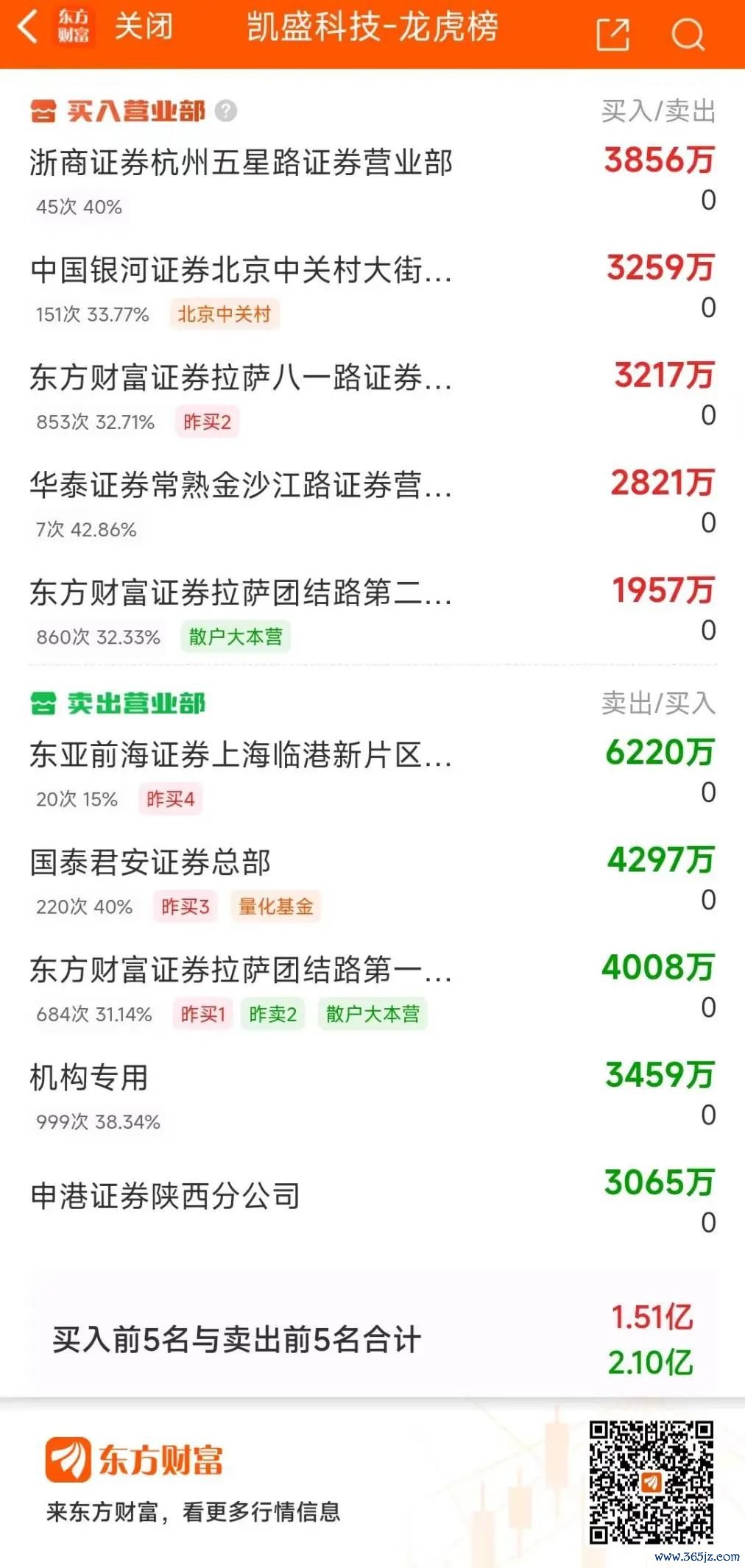Open the 东方财富证券拉萨团结路第二 row
The height and width of the screenshot is (1568, 745).
pos(241,593)
